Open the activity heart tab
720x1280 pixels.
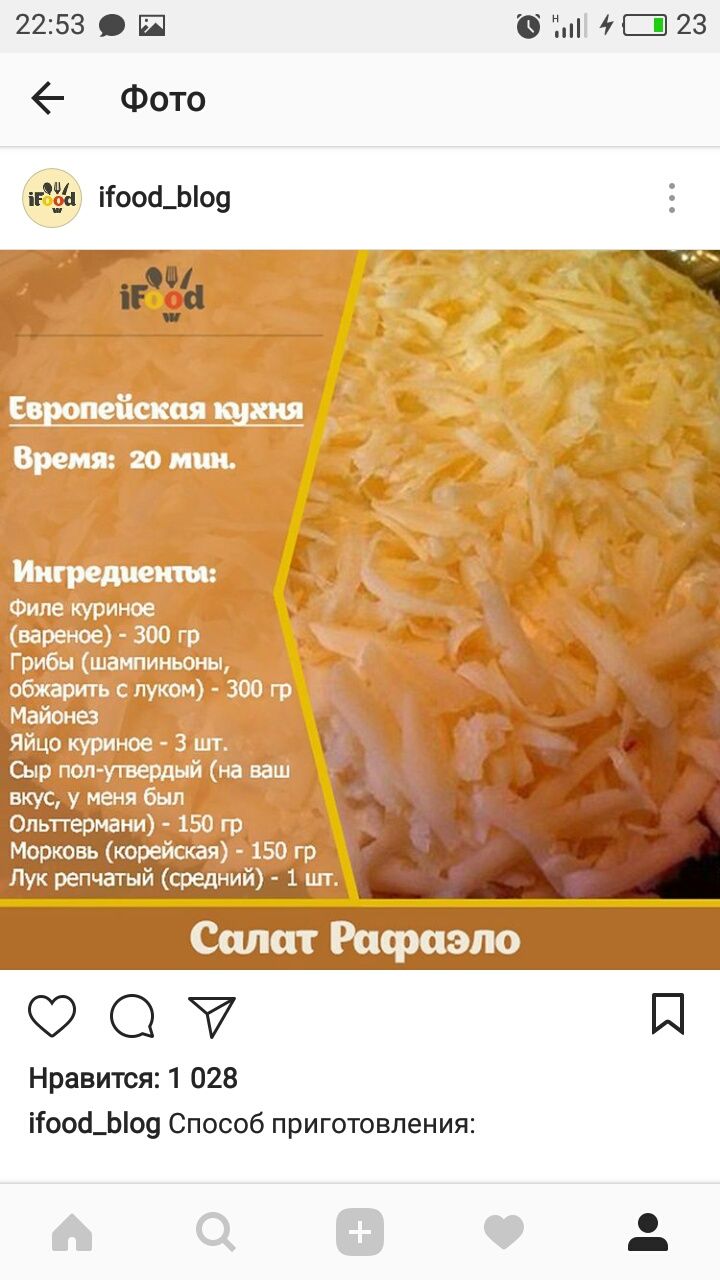pos(504,1232)
